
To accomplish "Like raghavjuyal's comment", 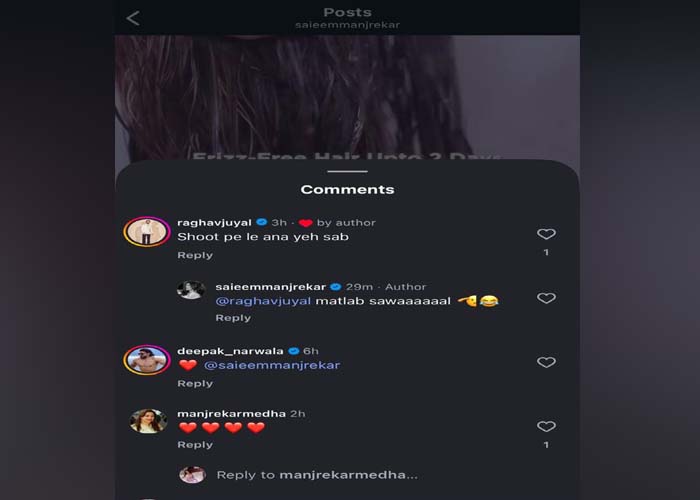I will pyautogui.click(x=546, y=233).
